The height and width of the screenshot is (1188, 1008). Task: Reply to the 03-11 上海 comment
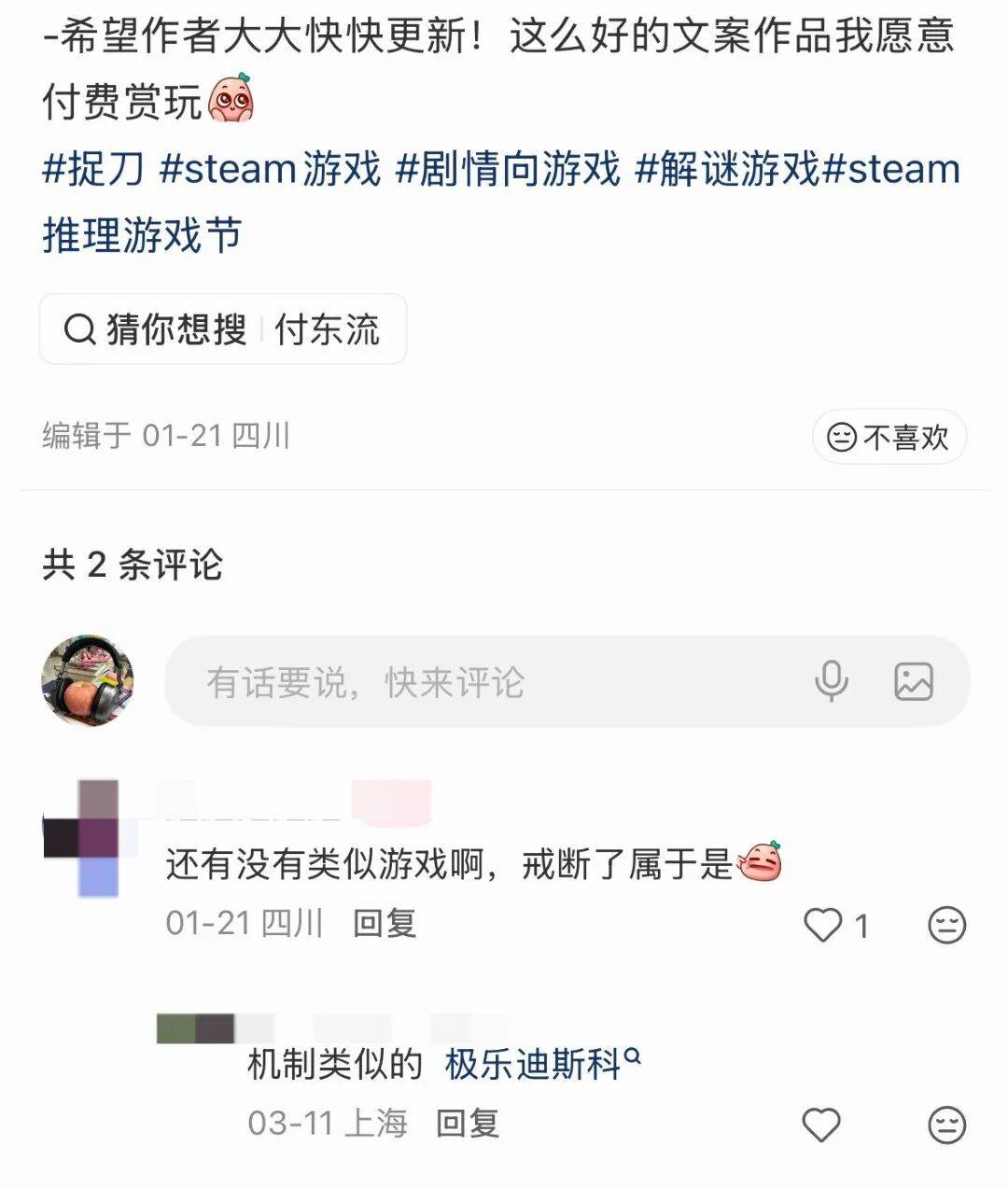pyautogui.click(x=467, y=1124)
